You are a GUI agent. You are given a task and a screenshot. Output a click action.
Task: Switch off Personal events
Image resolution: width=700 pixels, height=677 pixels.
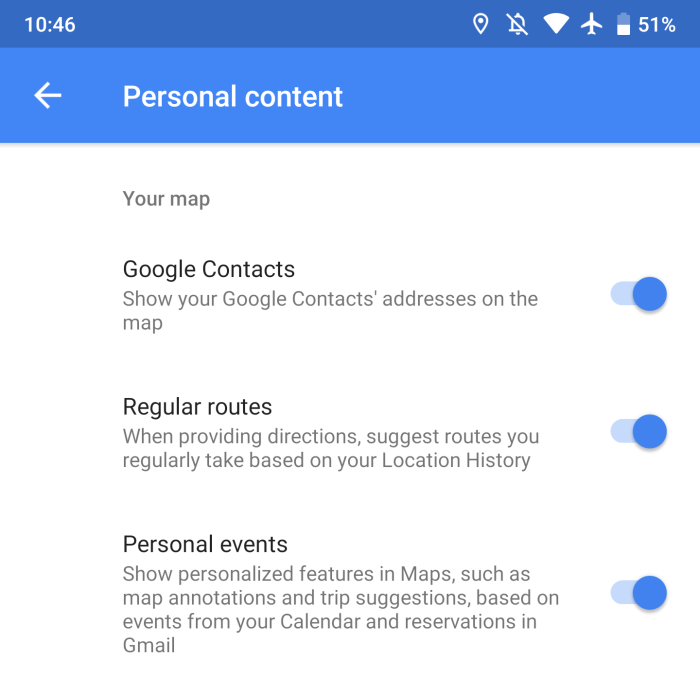tap(639, 593)
